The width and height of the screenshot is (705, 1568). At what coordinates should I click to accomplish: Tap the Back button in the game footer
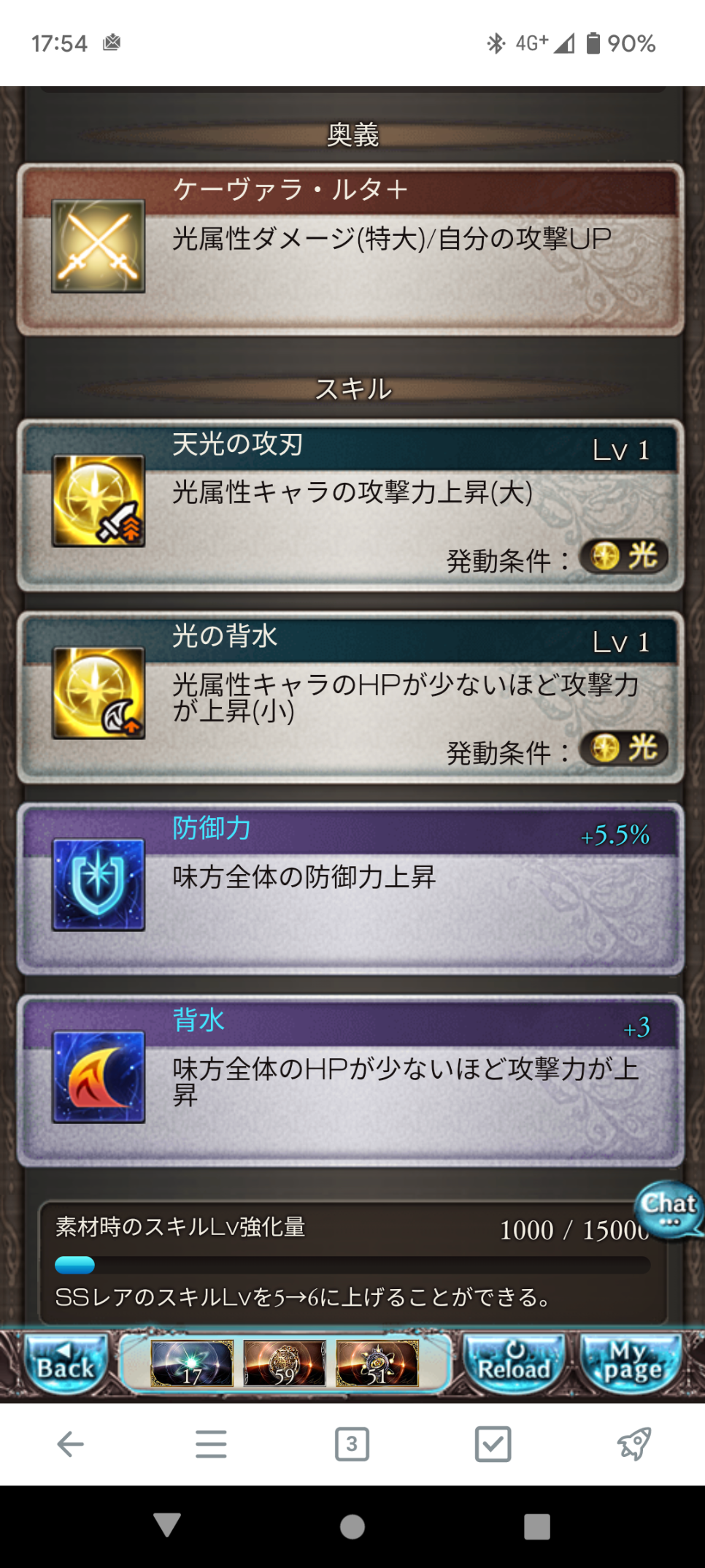click(x=66, y=1363)
